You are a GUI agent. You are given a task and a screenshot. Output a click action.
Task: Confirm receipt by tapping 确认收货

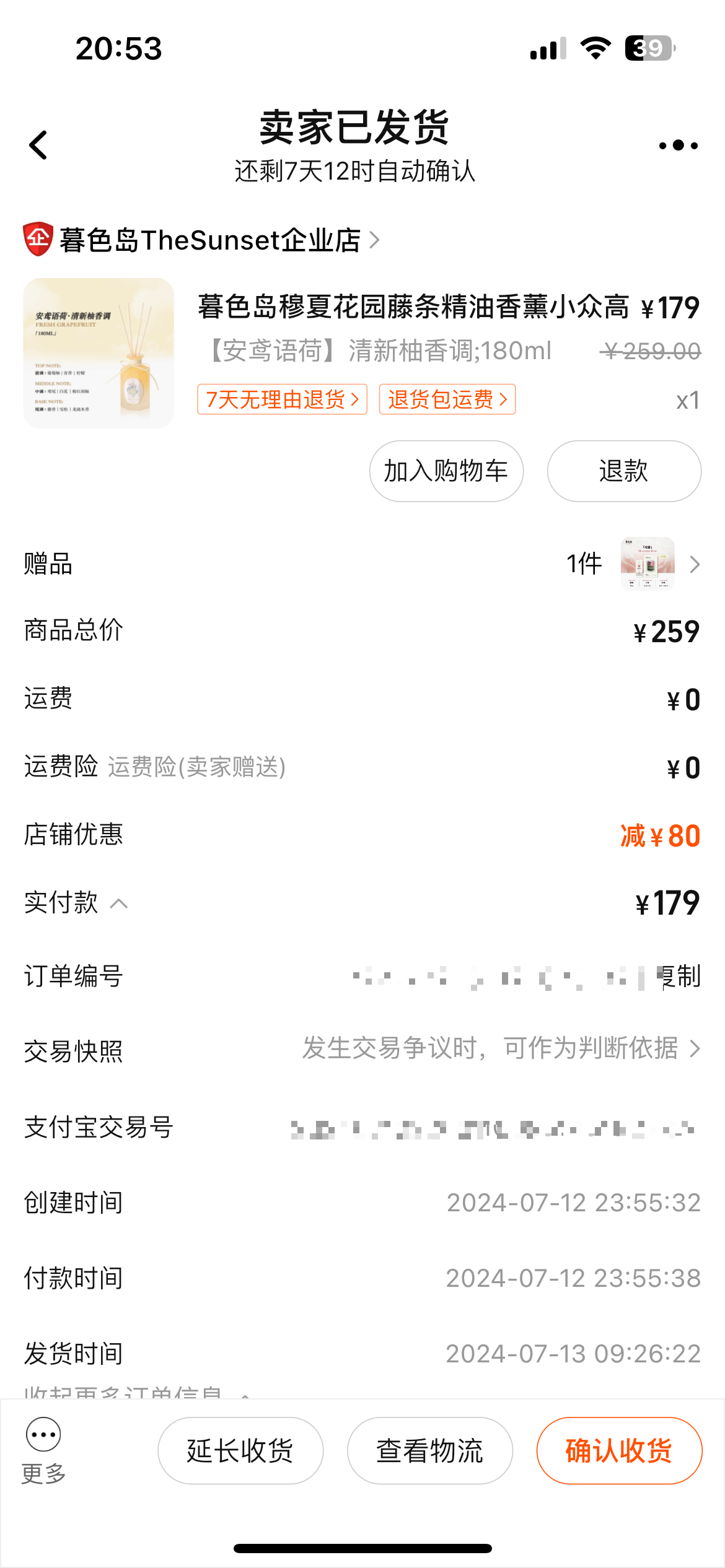[x=619, y=1451]
